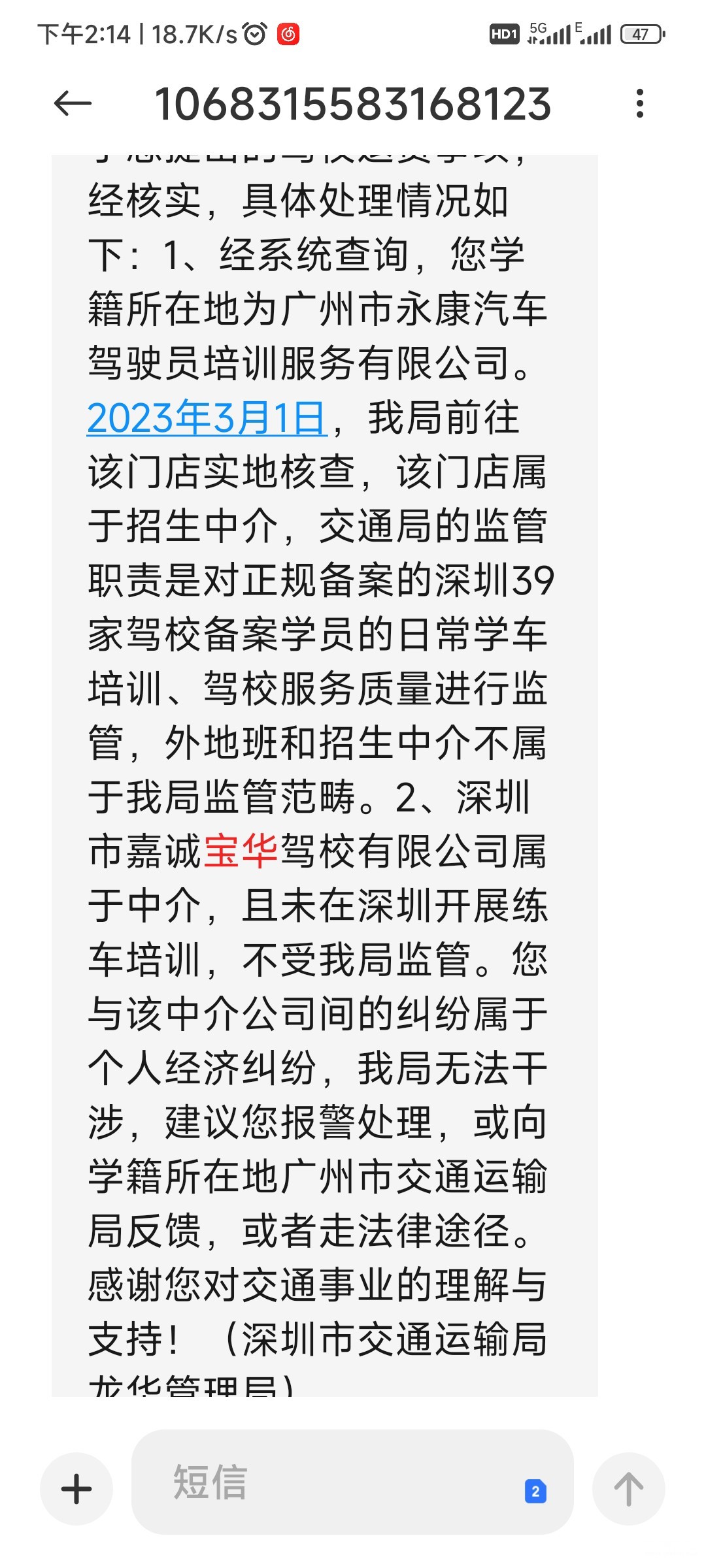Go back using the arrow
706x1568 pixels.
pos(73,104)
